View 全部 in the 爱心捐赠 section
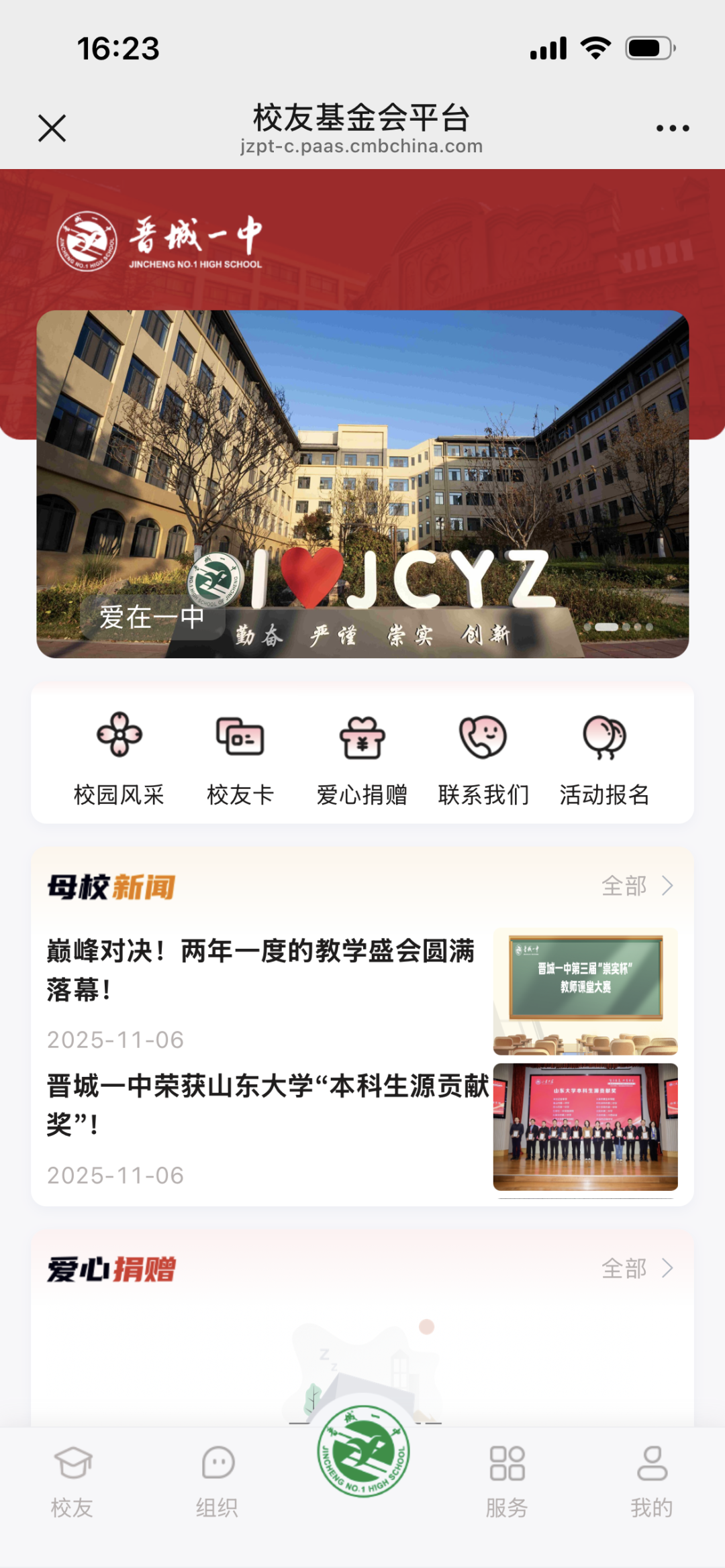Image resolution: width=725 pixels, height=1568 pixels. [636, 1269]
